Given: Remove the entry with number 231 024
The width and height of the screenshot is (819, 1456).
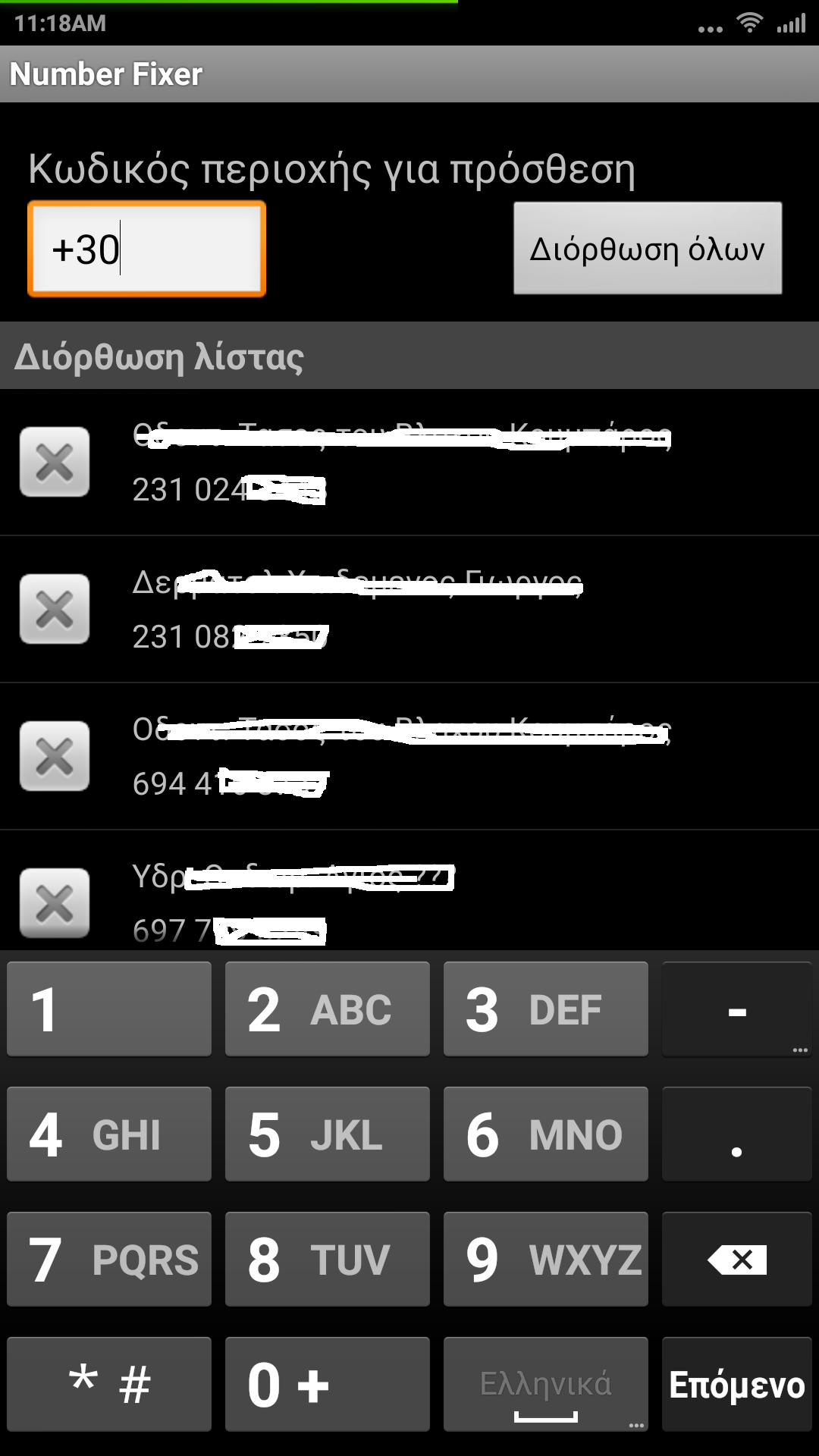Looking at the screenshot, I should coord(55,462).
